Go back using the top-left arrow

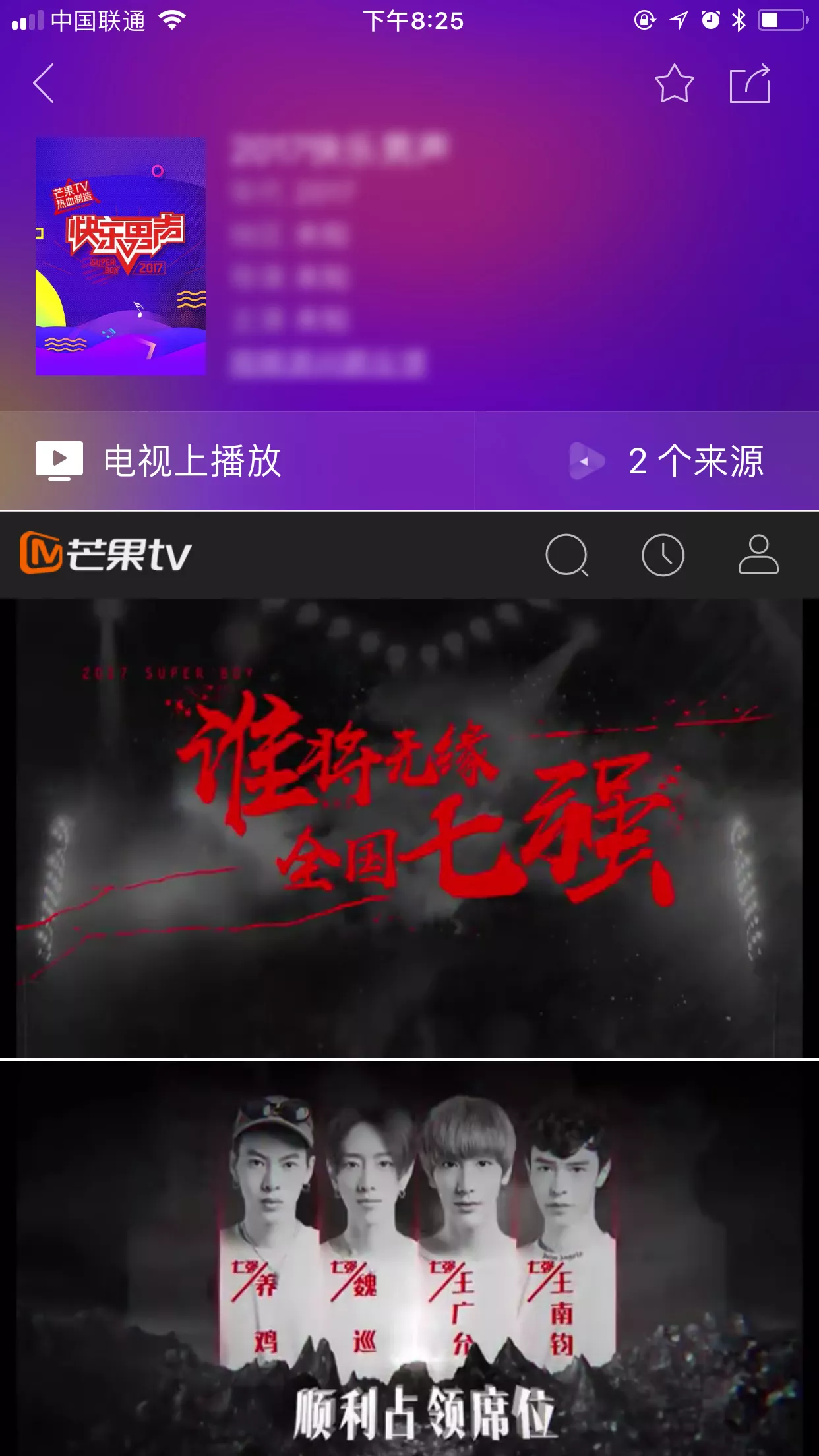(x=44, y=84)
